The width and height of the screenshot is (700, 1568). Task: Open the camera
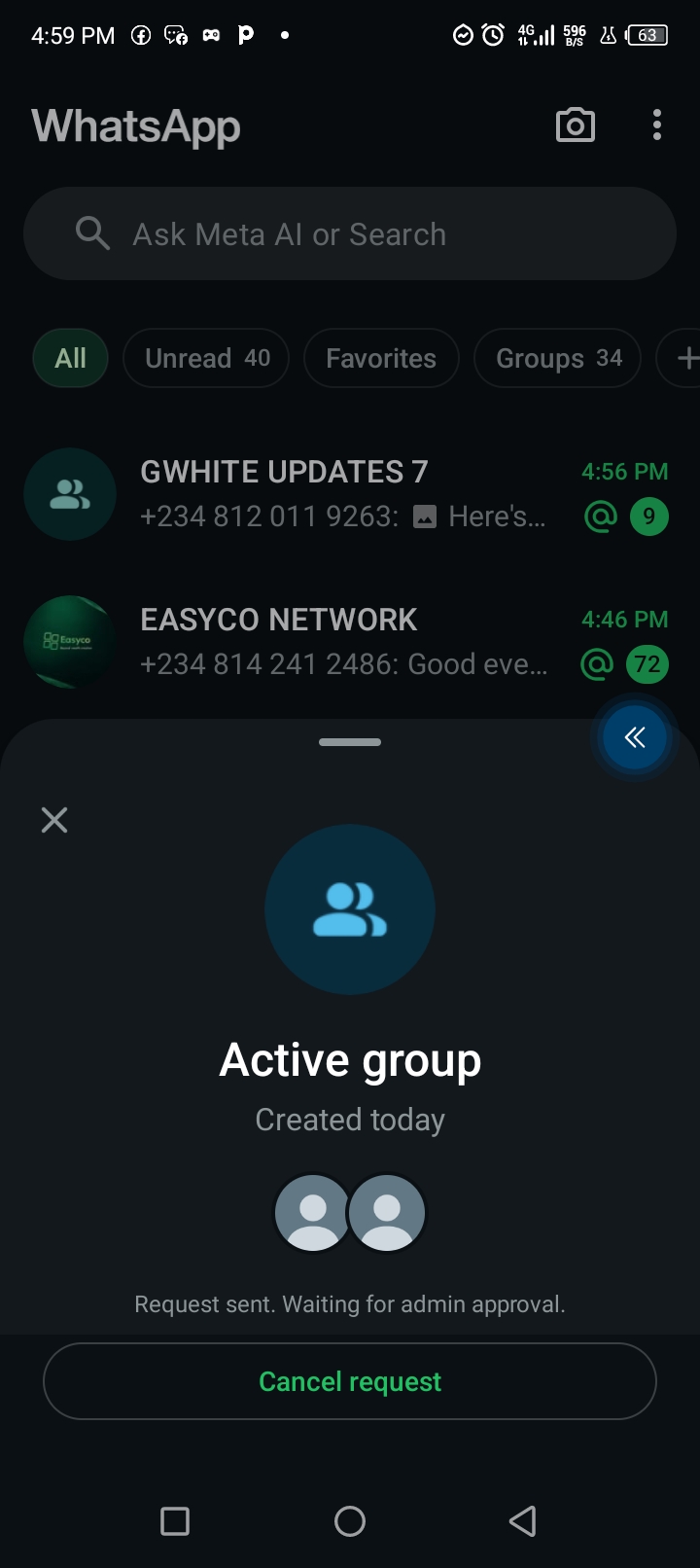[x=575, y=125]
